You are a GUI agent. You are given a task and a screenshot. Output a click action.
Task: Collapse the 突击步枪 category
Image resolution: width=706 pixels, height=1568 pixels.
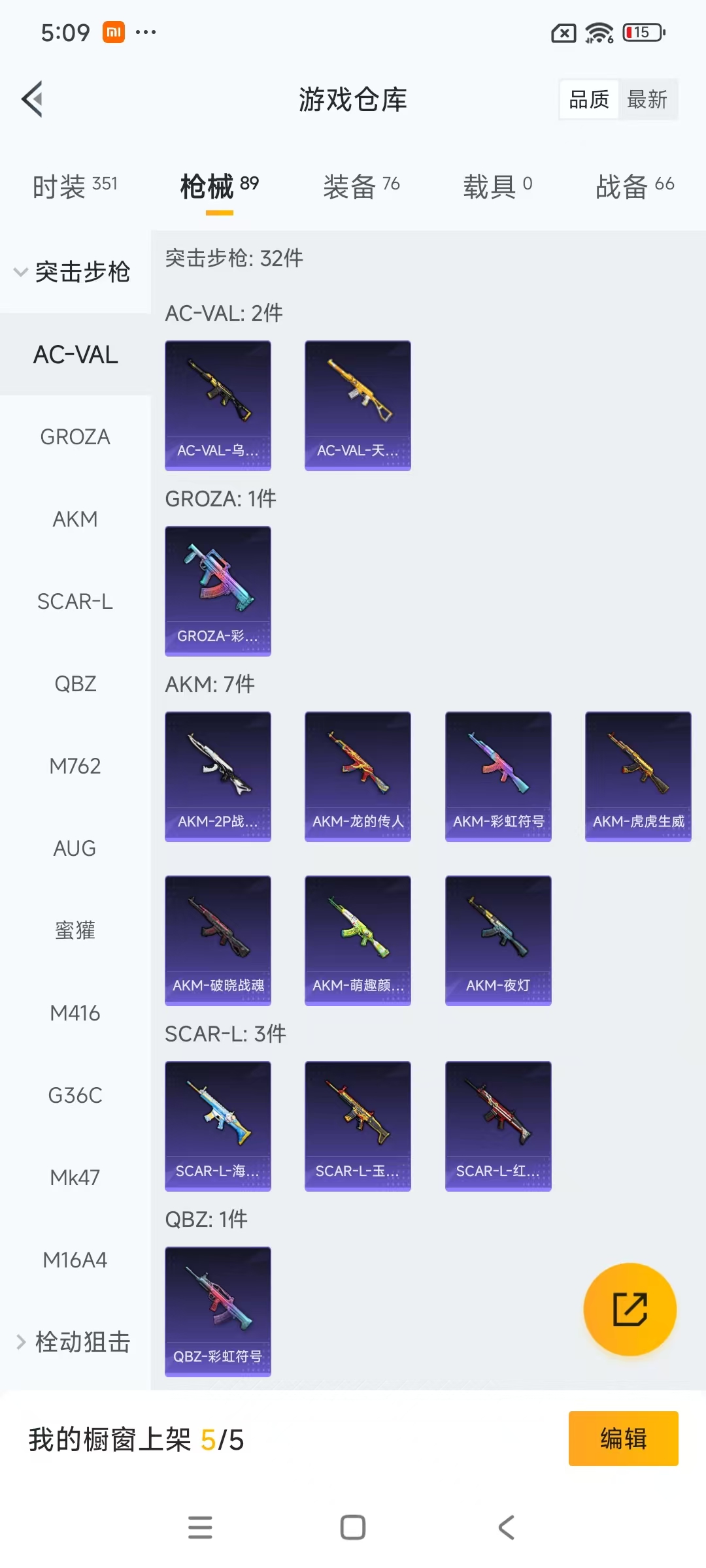point(72,272)
